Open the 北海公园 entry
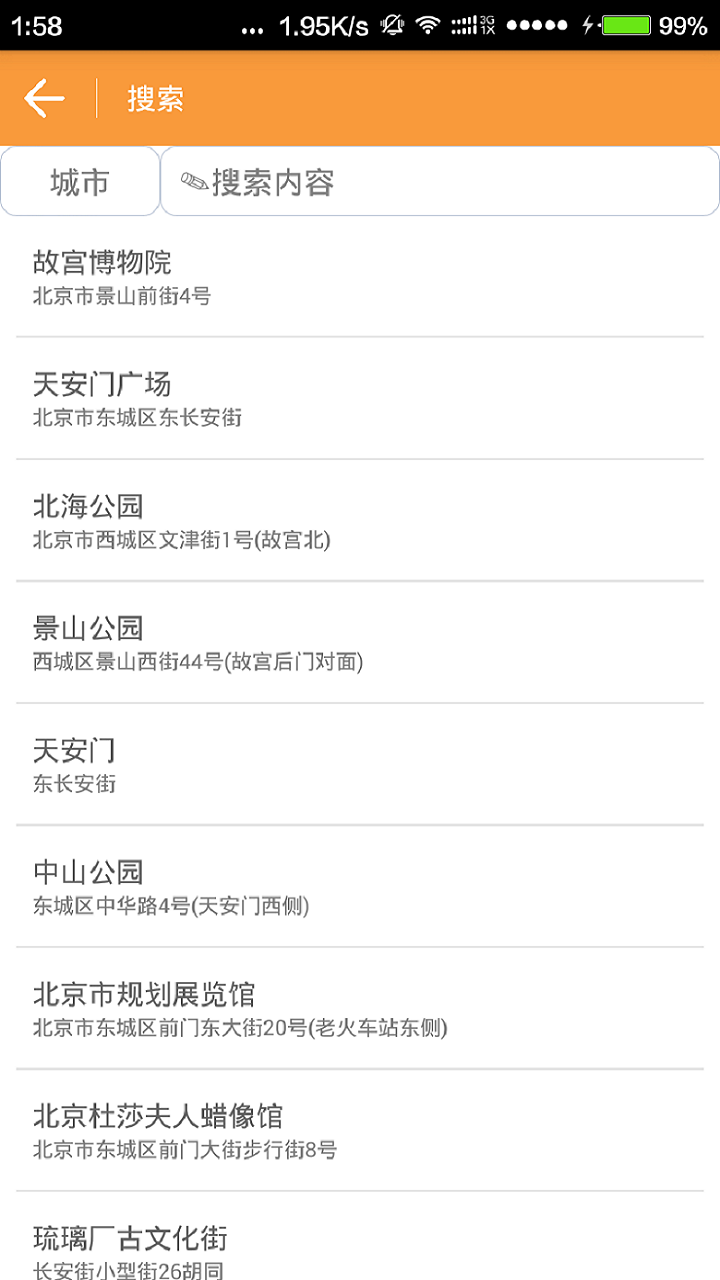The image size is (720, 1280). 360,521
